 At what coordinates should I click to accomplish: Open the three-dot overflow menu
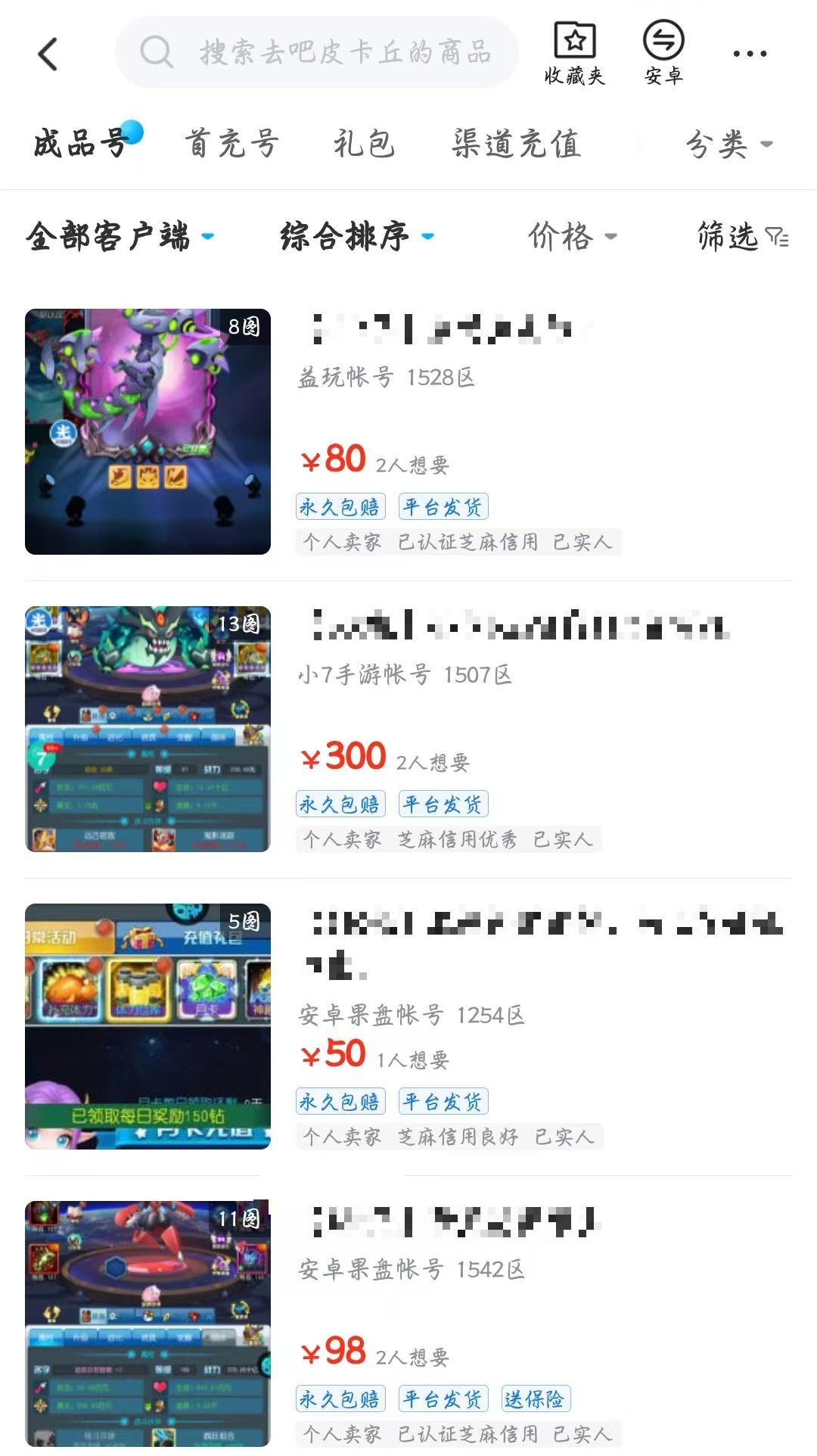point(750,54)
